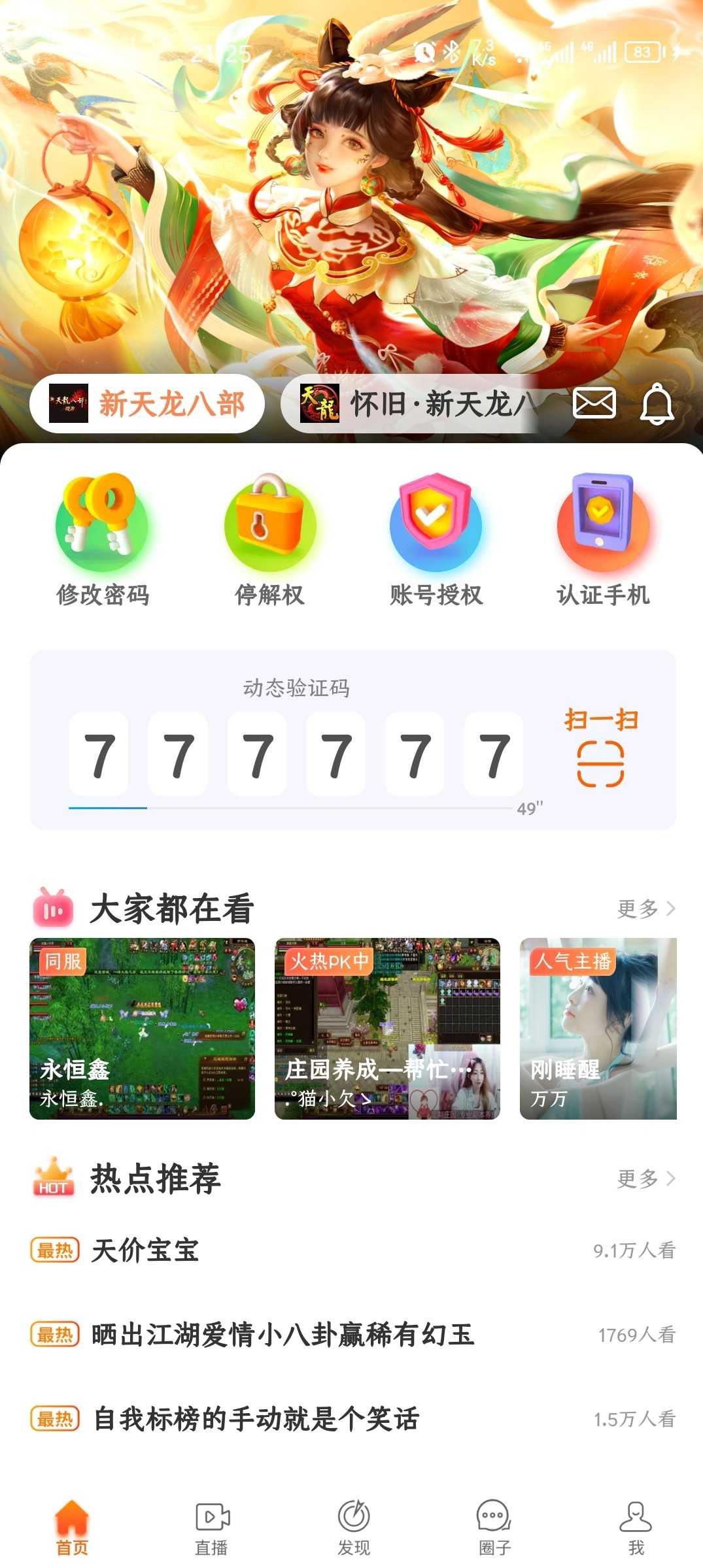Select the 新天龙八部 game chip
Image resolution: width=703 pixels, height=1568 pixels.
[x=147, y=404]
